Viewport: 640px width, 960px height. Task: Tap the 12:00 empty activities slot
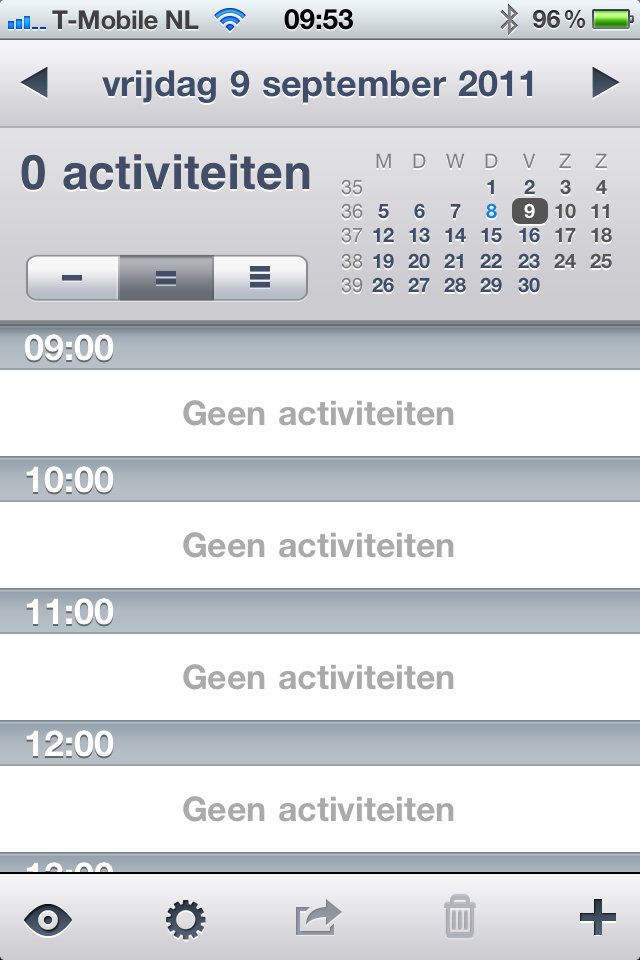pos(319,809)
